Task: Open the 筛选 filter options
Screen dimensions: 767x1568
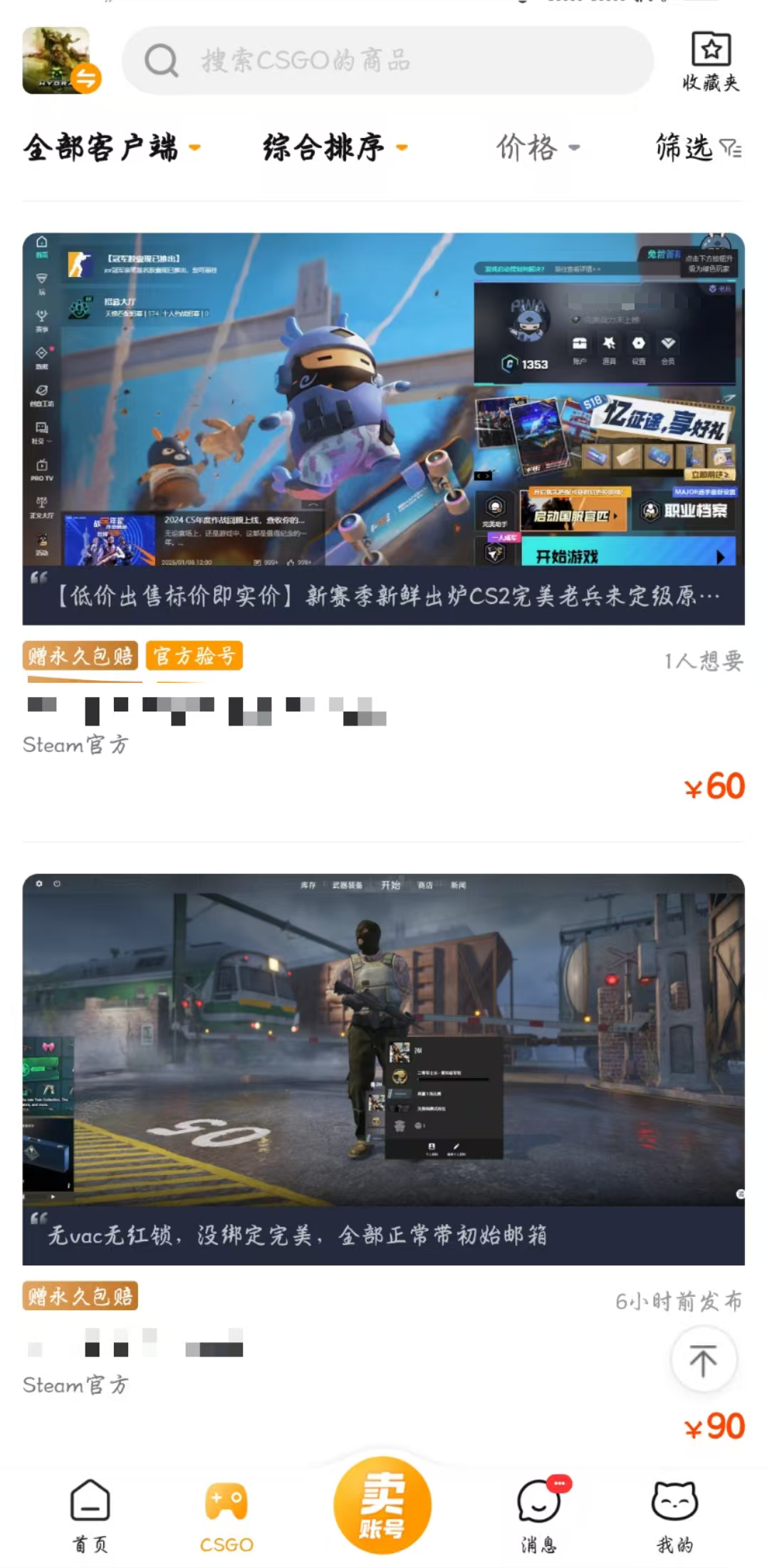Action: [x=698, y=147]
